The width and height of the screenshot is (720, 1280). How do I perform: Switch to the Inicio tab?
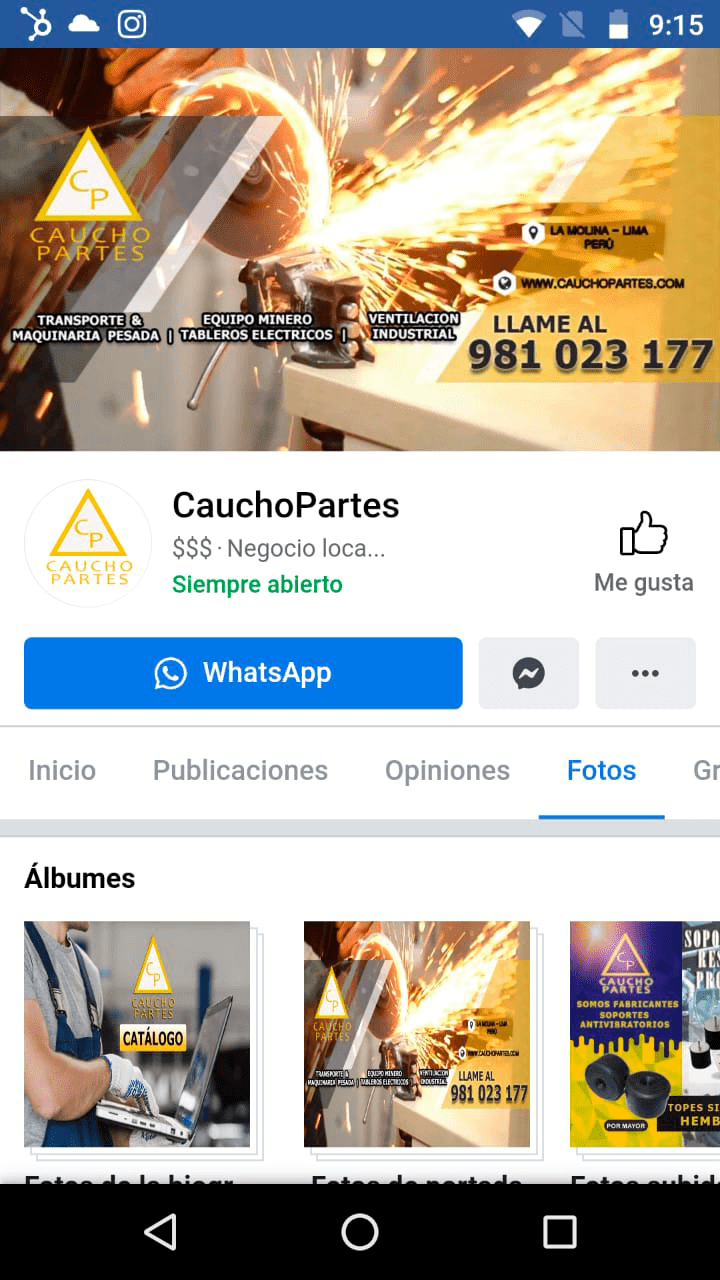[62, 770]
